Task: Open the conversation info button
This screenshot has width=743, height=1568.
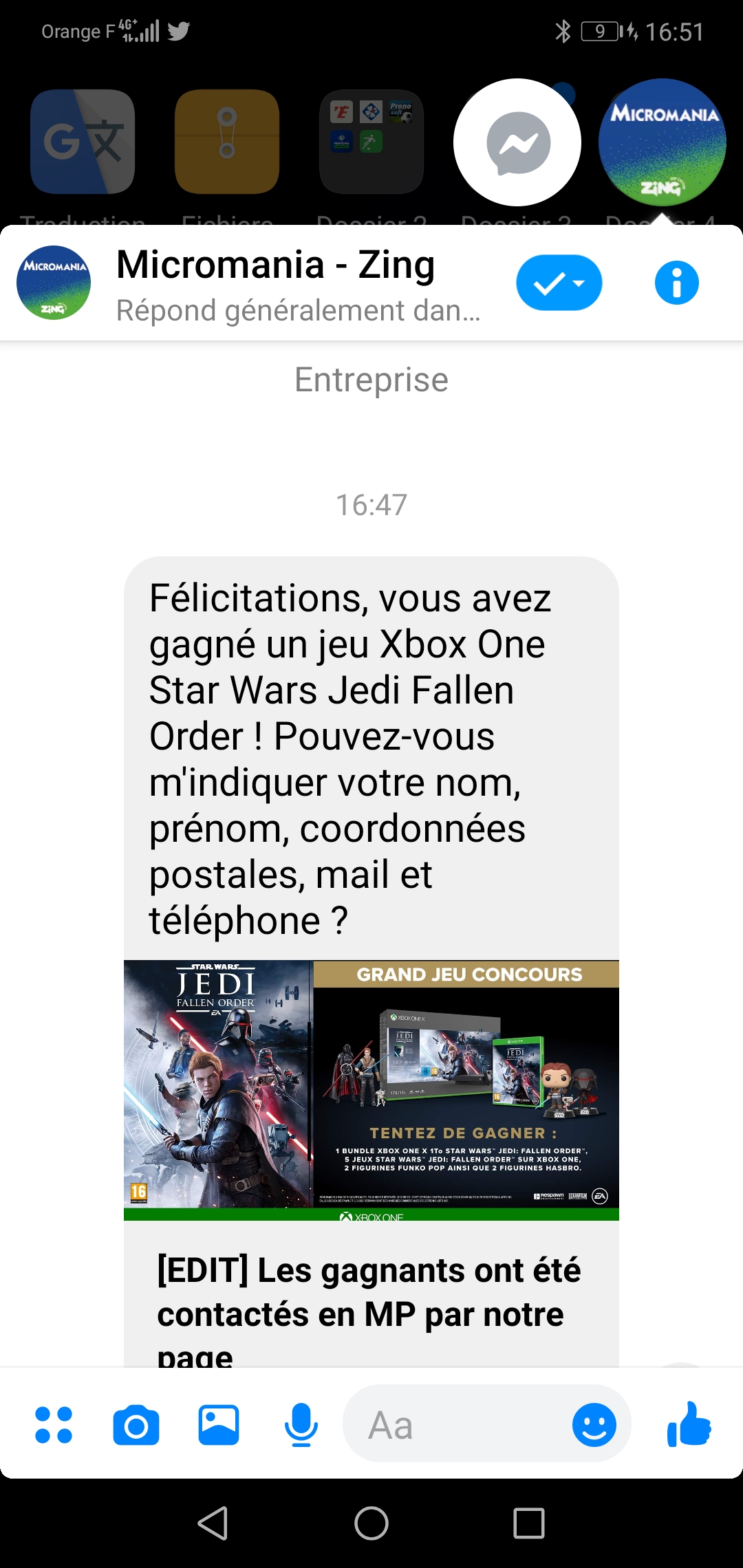Action: coord(676,283)
